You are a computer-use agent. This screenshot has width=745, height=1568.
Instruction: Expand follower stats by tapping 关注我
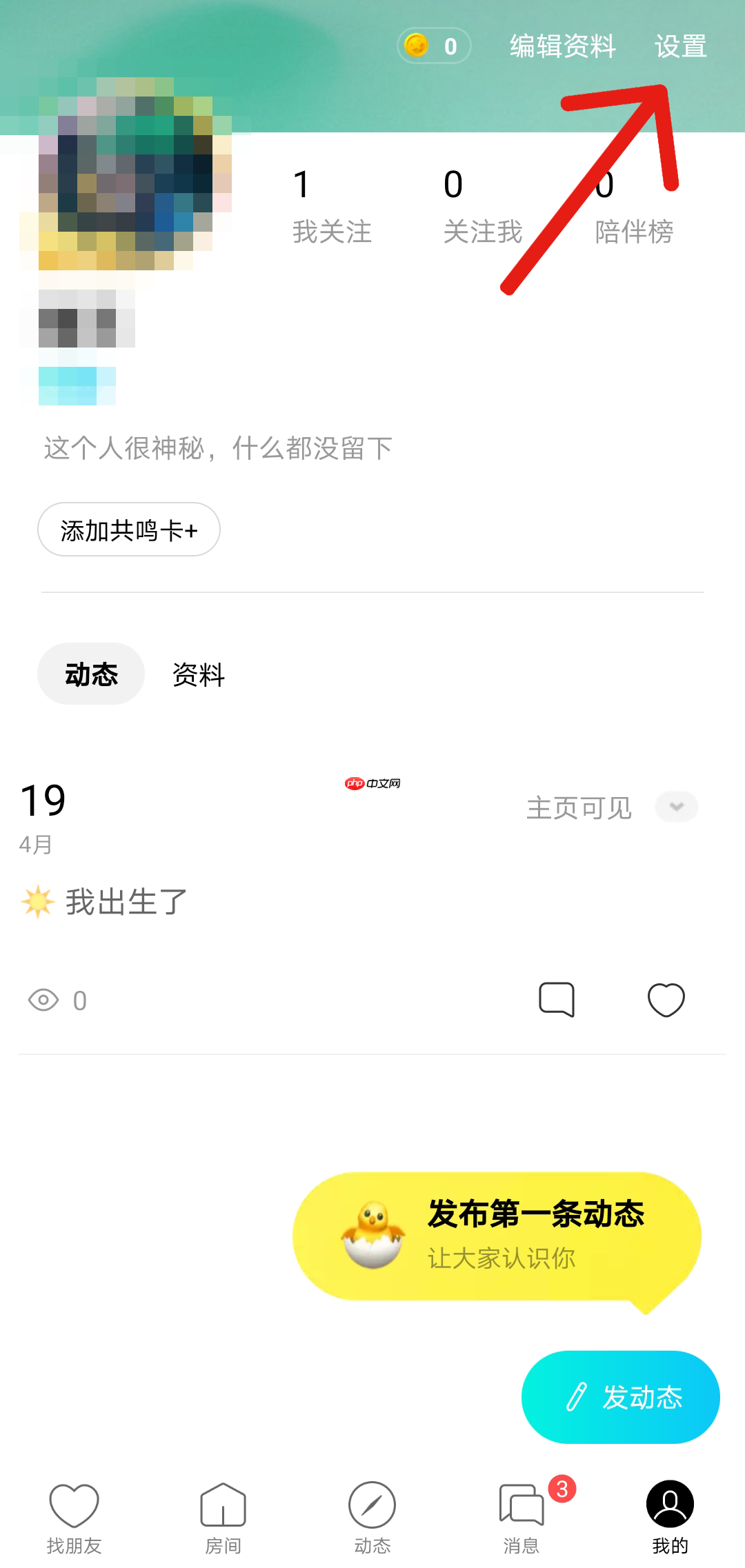[x=483, y=232]
